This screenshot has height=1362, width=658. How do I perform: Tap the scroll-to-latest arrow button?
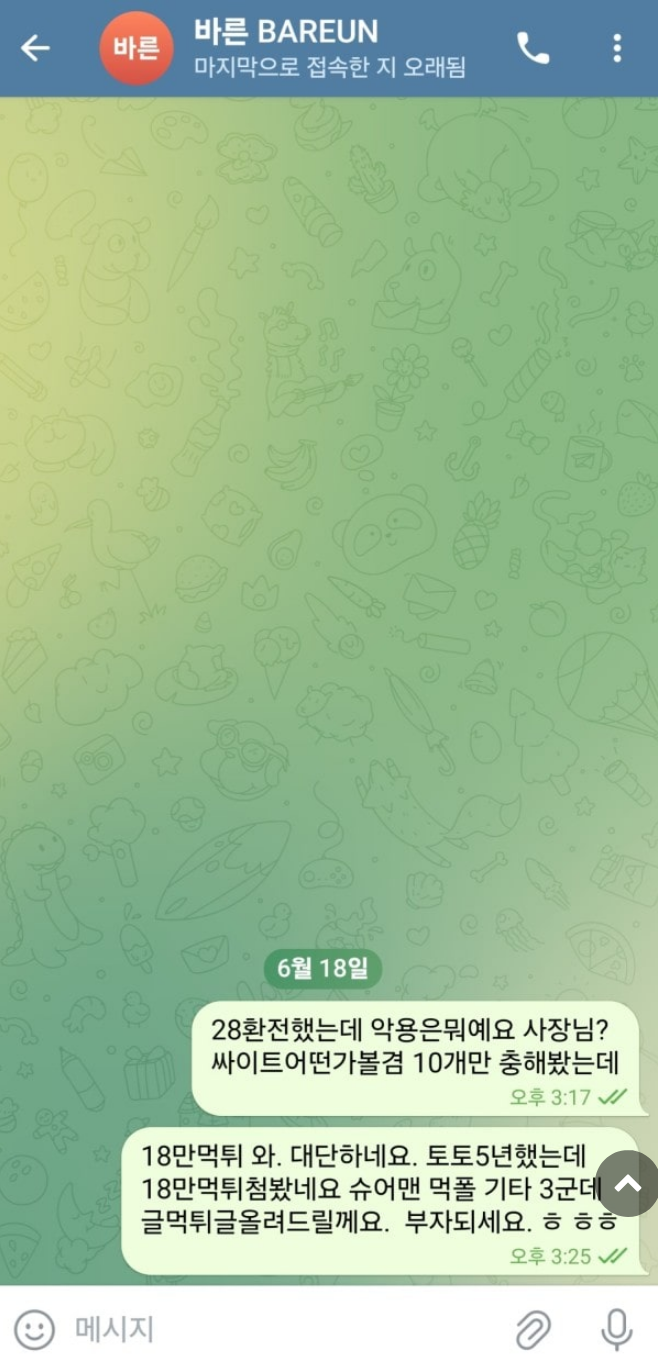(x=627, y=1184)
